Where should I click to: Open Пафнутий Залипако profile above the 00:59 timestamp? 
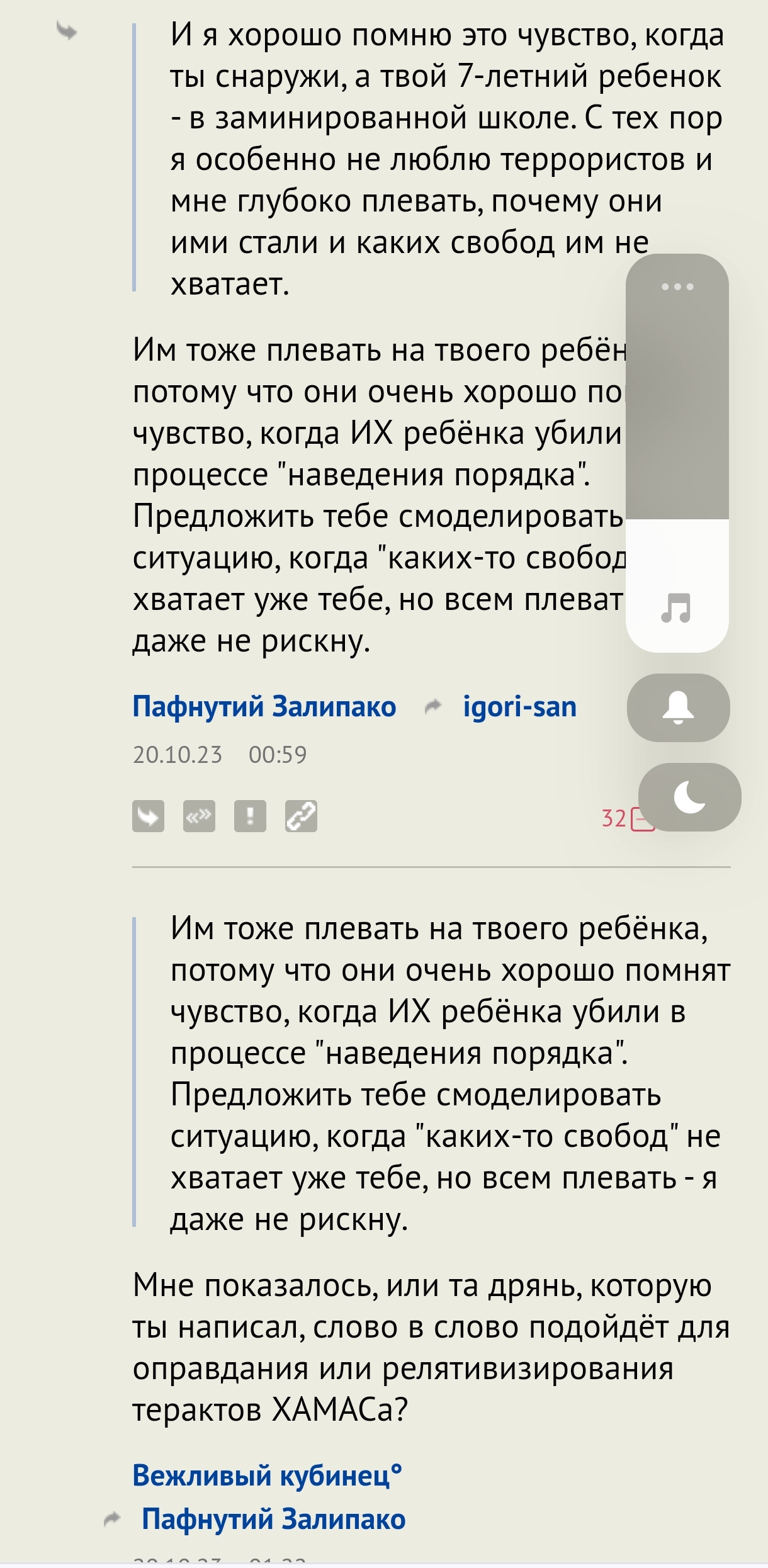264,707
